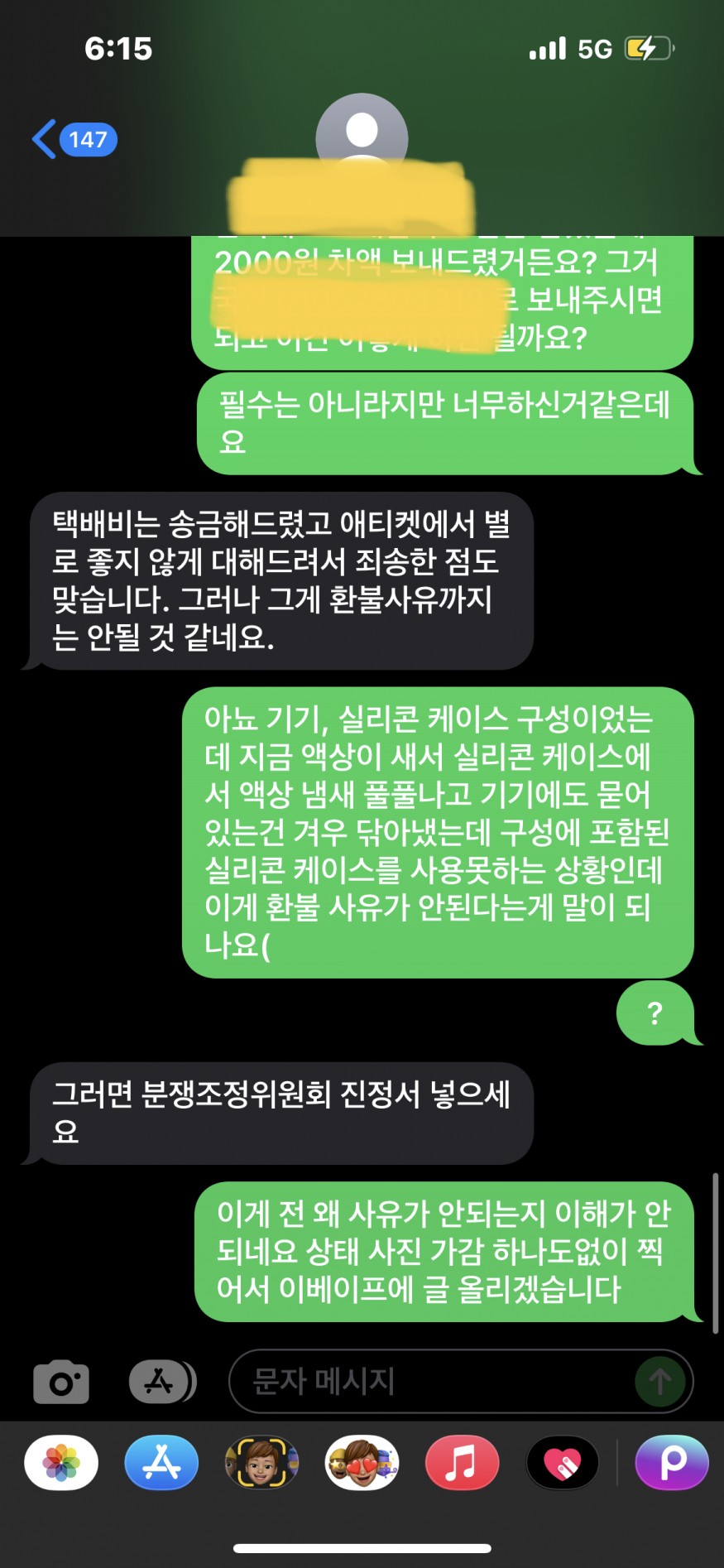Open the camera to attach a photo

(x=61, y=1382)
